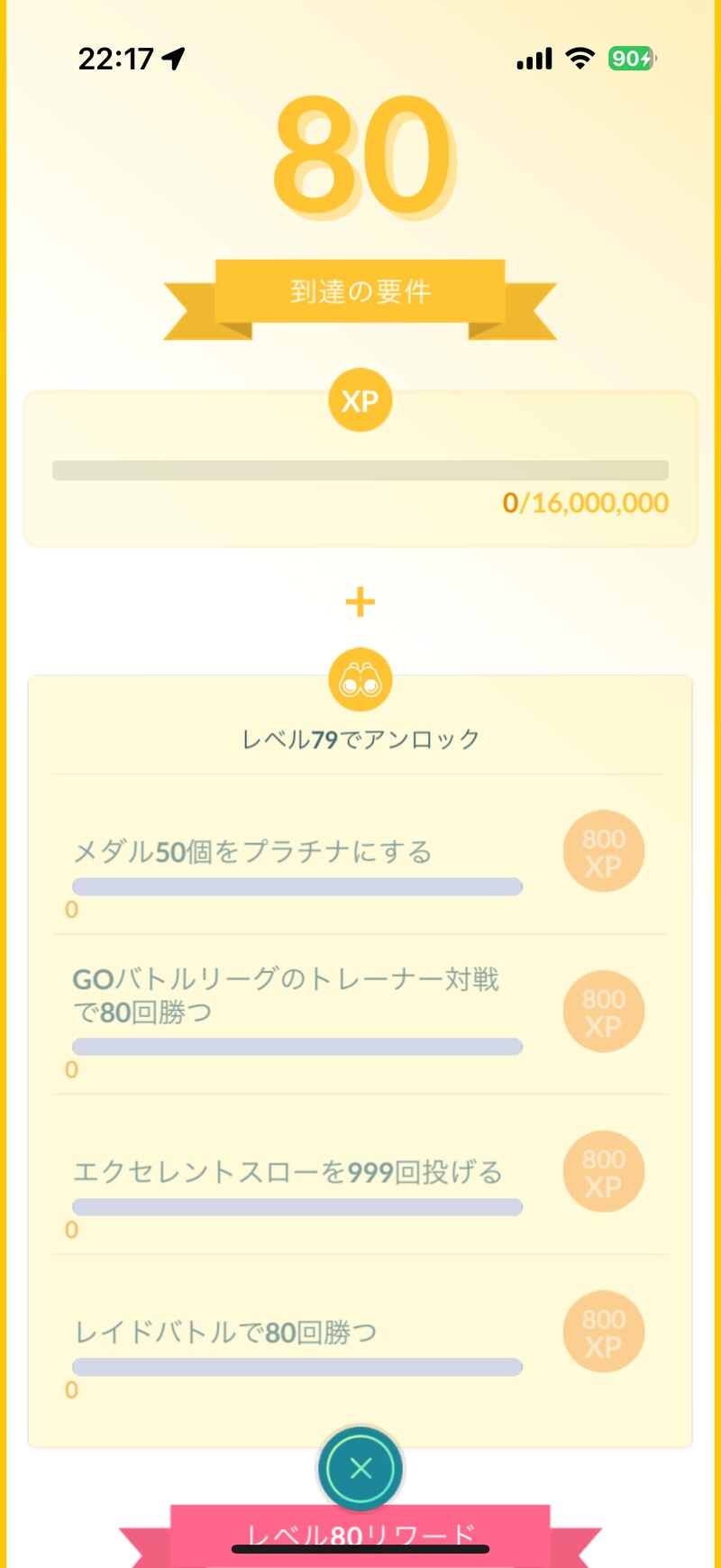Viewport: 721px width, 1568px height.
Task: Close the level 80 requirements screen
Action: (360, 1469)
